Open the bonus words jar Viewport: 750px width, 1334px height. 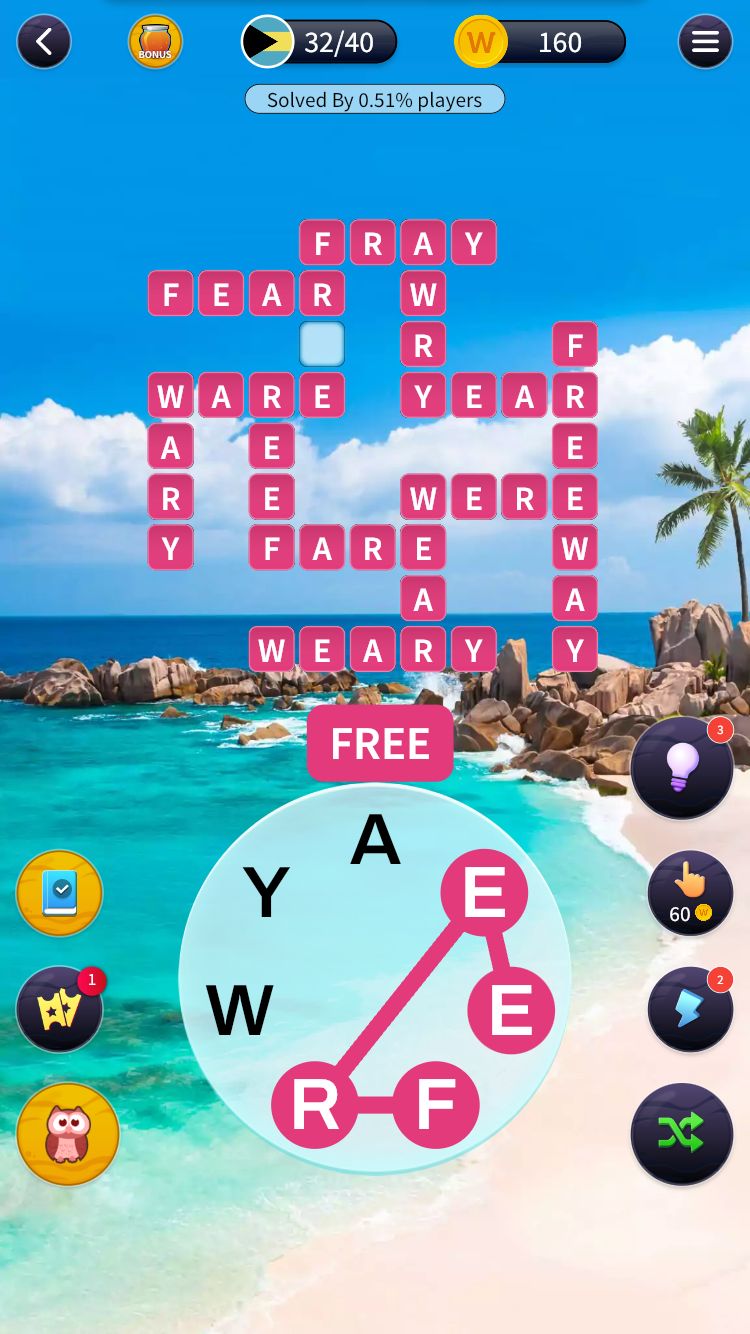[155, 42]
